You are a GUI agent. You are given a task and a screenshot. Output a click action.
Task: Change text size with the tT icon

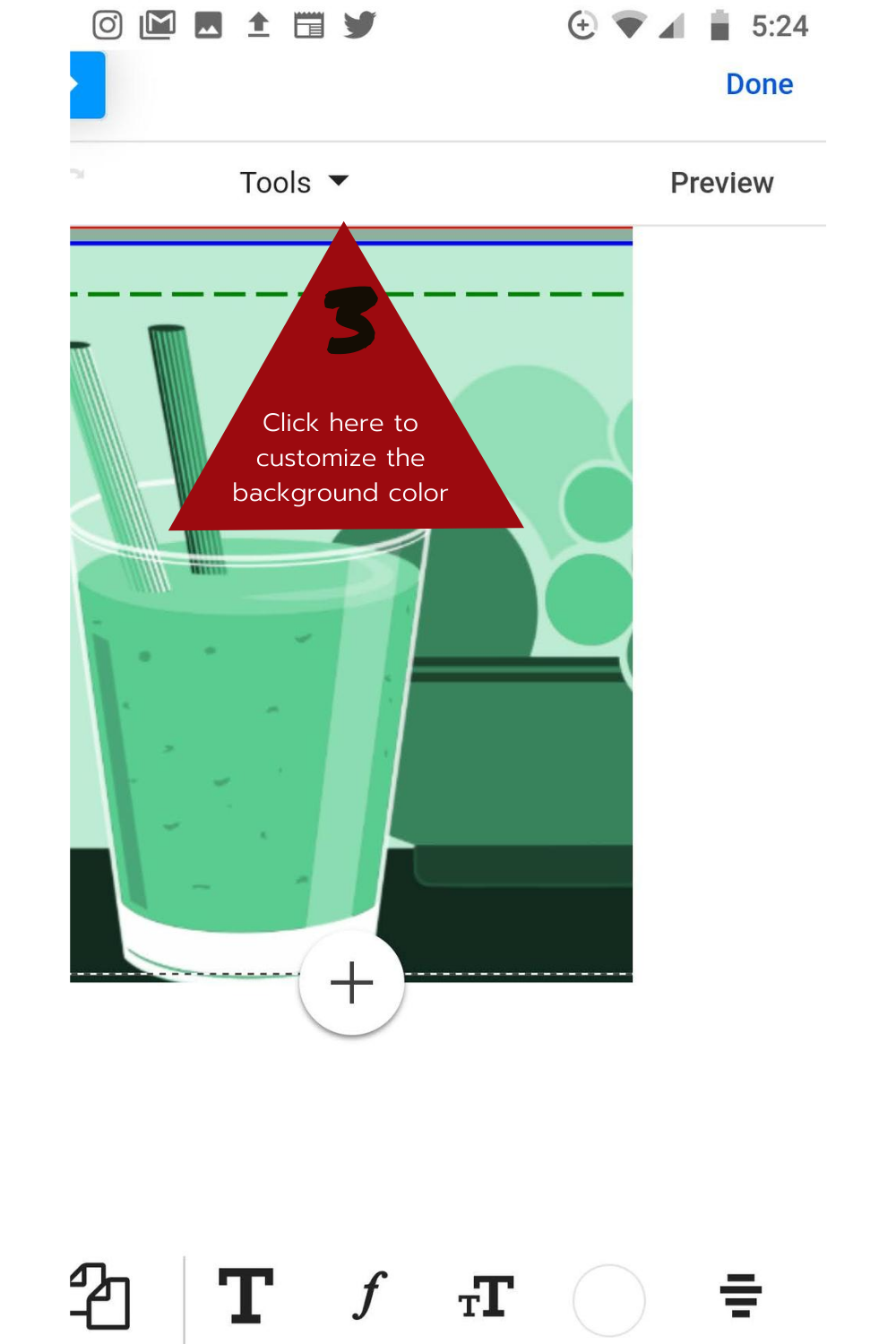tap(487, 1297)
